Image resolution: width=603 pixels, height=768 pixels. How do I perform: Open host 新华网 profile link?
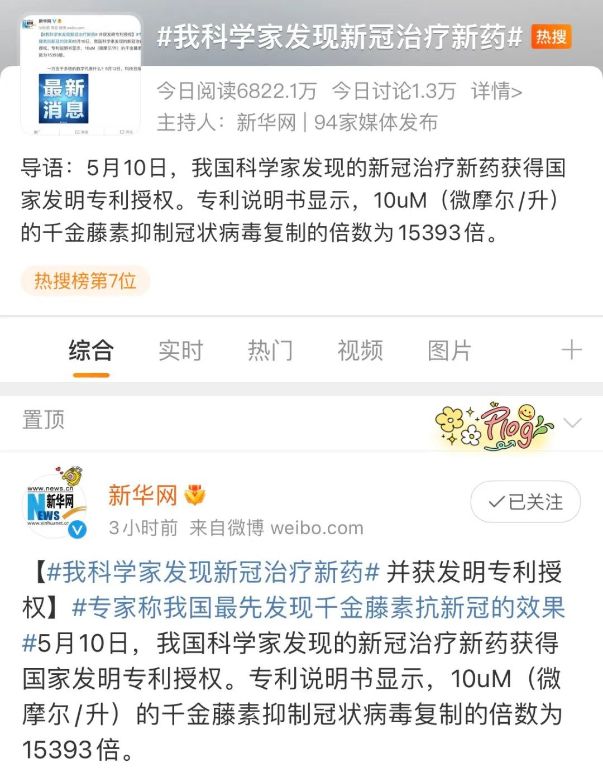pos(264,123)
